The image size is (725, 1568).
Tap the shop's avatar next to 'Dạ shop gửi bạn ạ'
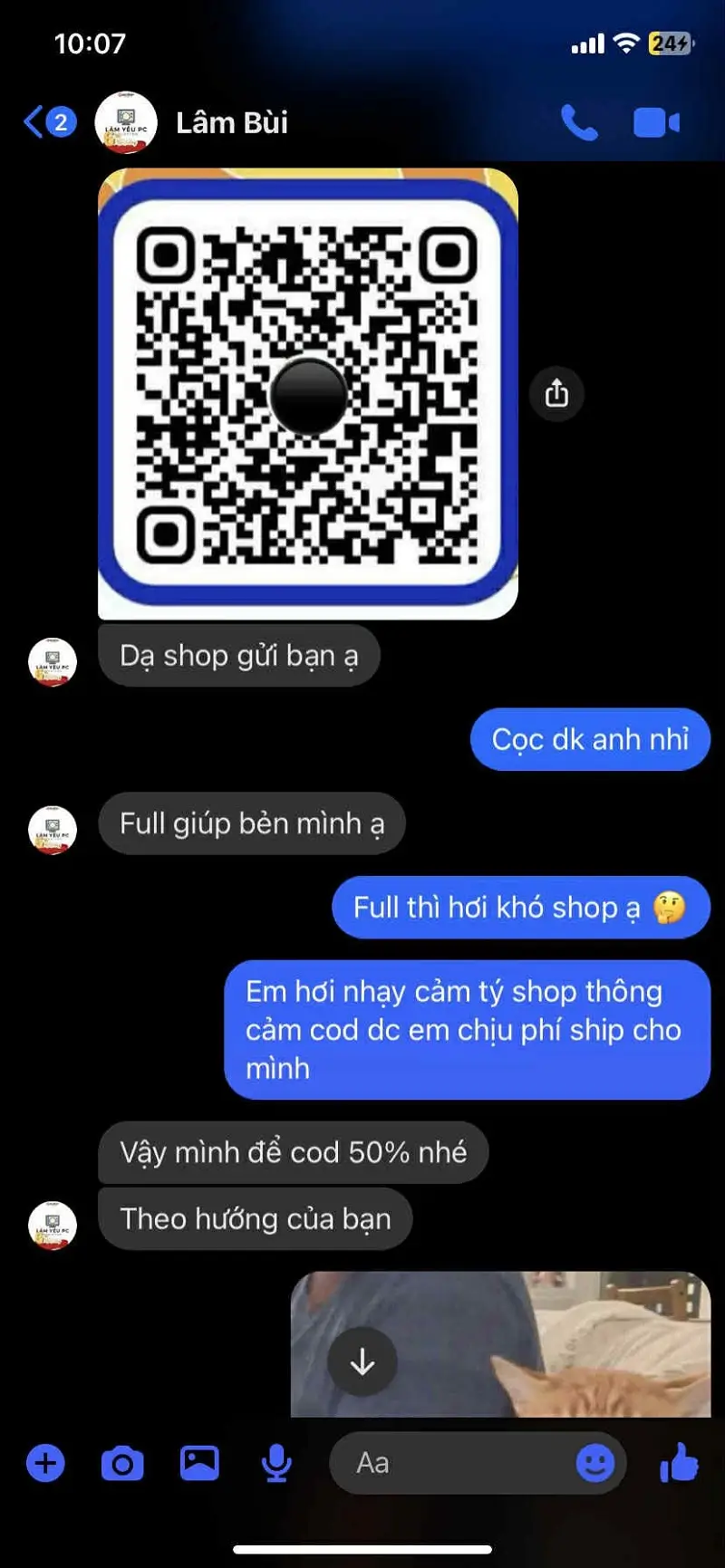click(x=52, y=661)
